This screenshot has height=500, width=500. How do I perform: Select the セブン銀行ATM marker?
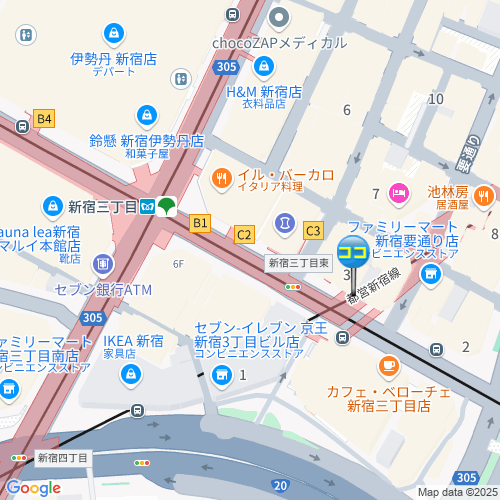tap(103, 266)
